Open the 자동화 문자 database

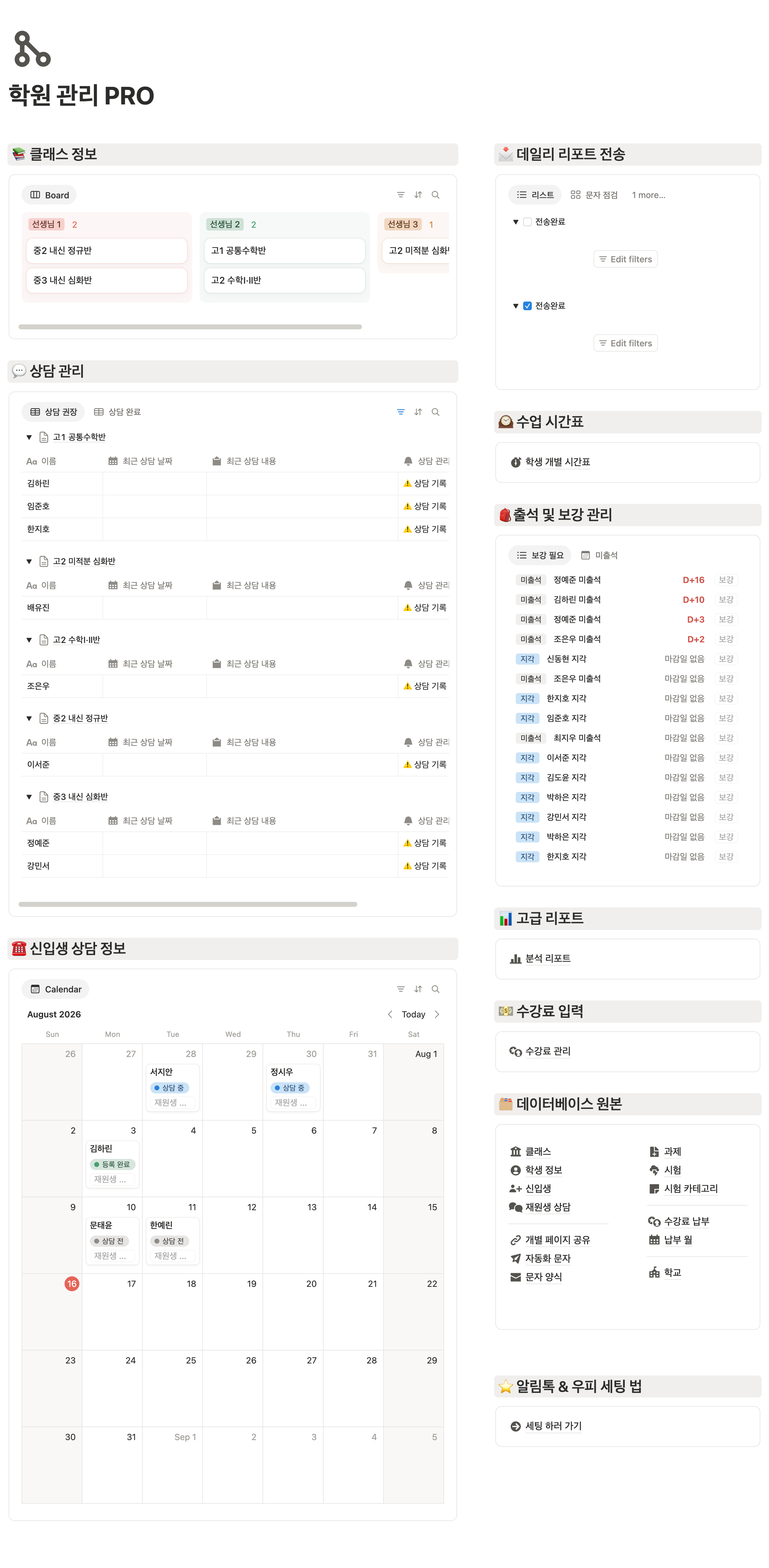pos(540,1258)
